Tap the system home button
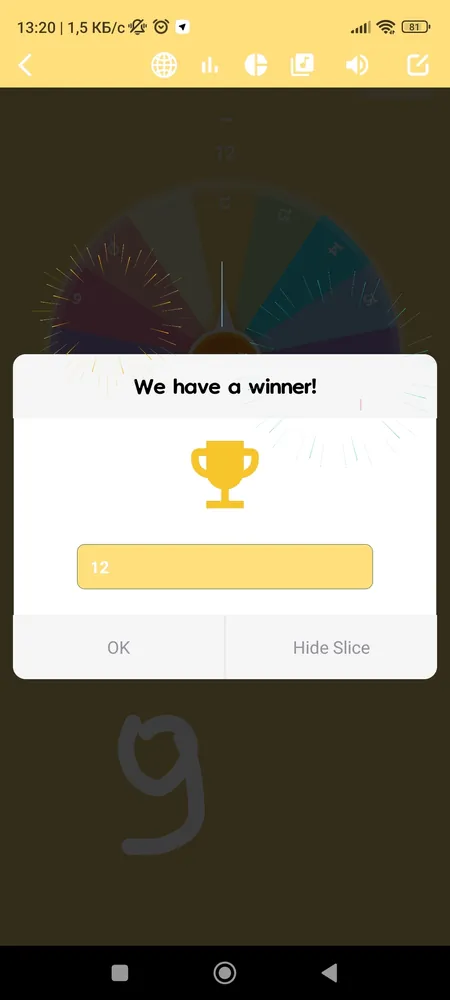450x1000 pixels. tap(224, 973)
